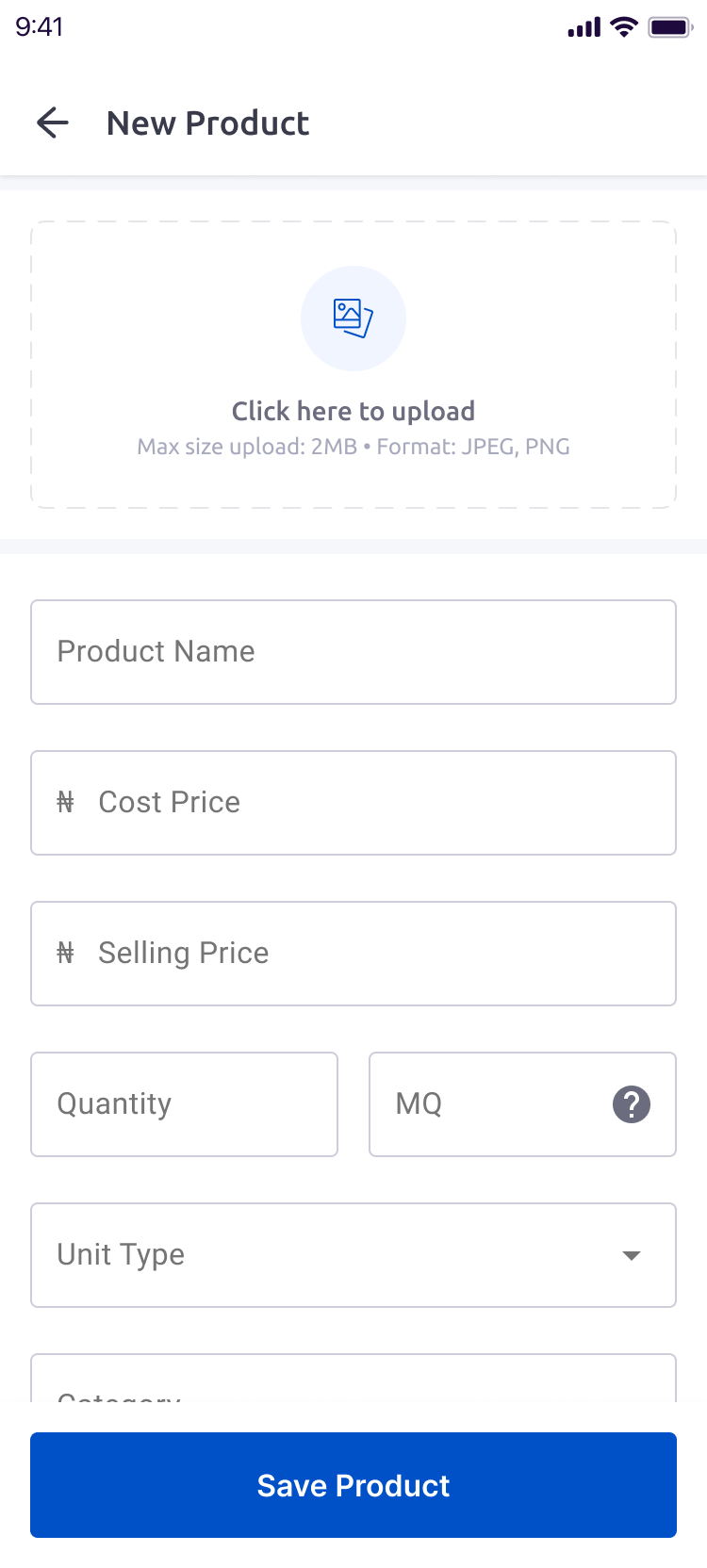Focus the MQ field
The image size is (707, 1568).
click(x=490, y=1104)
